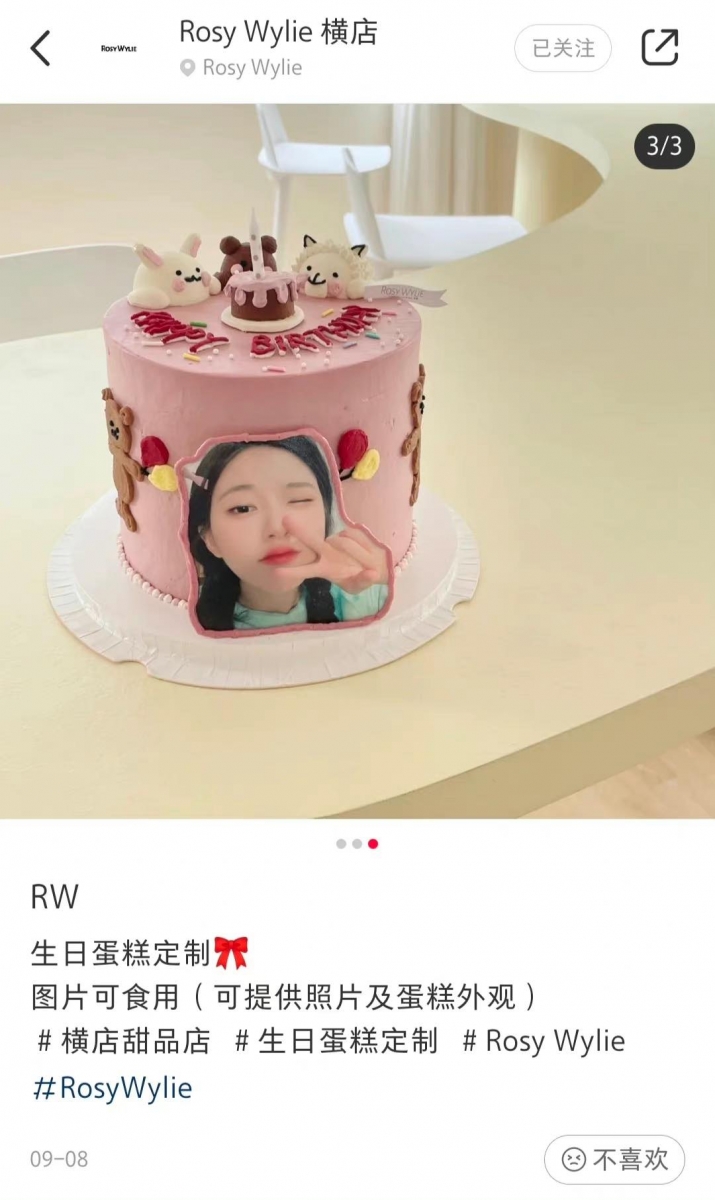Screen dimensions: 715x1200
Task: Mark post as 不喜欢
Action: pyautogui.click(x=614, y=1160)
